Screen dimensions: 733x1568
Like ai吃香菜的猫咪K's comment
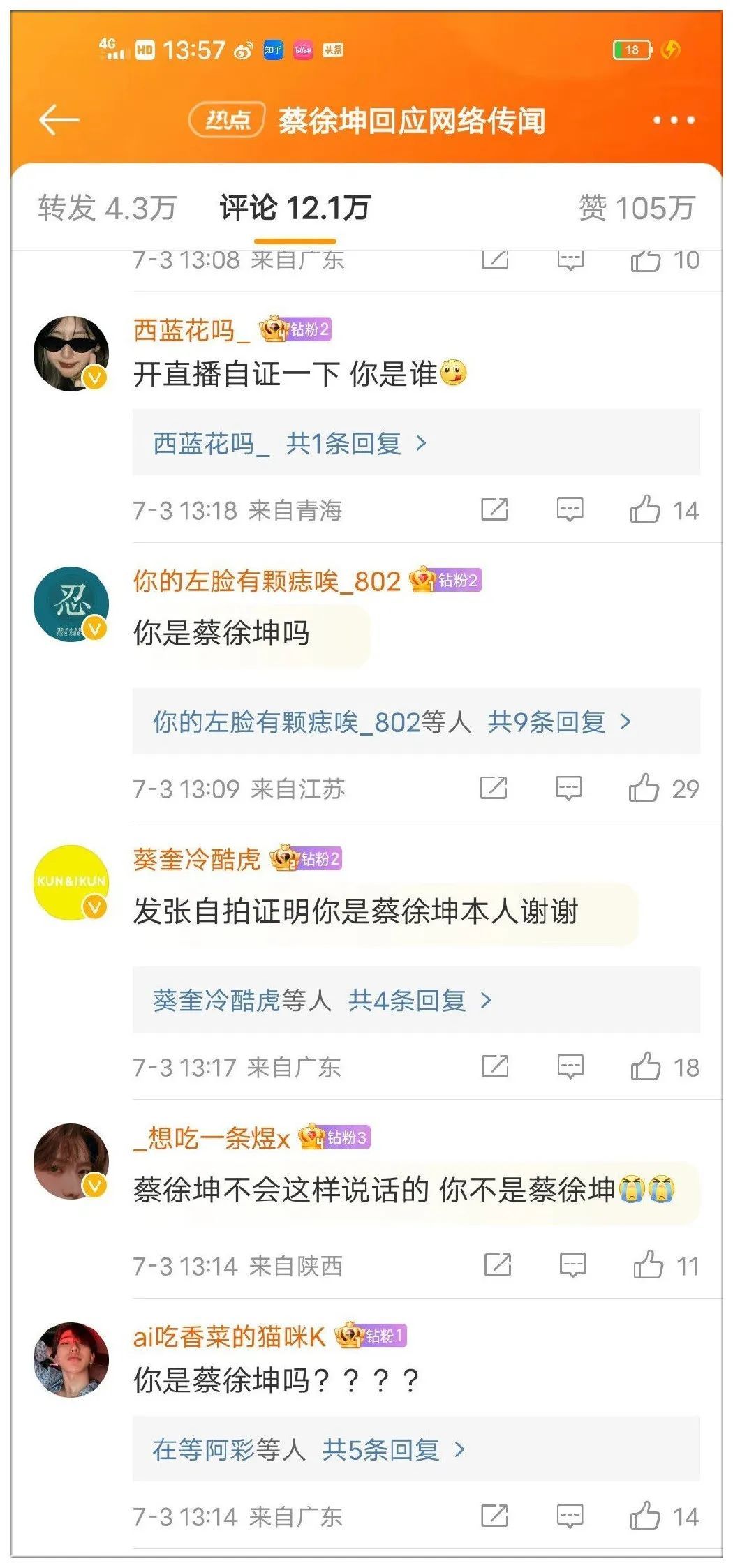click(645, 1516)
